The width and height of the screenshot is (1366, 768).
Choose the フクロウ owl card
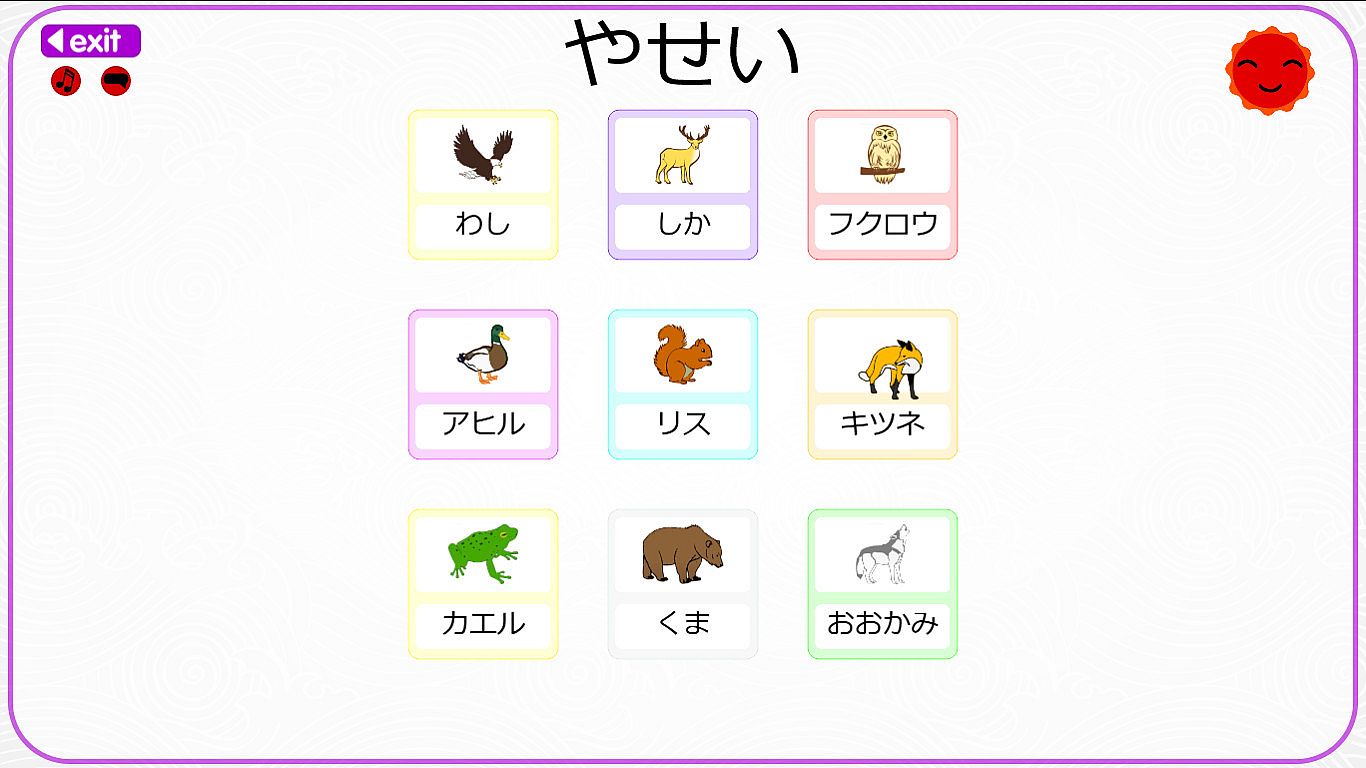[883, 185]
